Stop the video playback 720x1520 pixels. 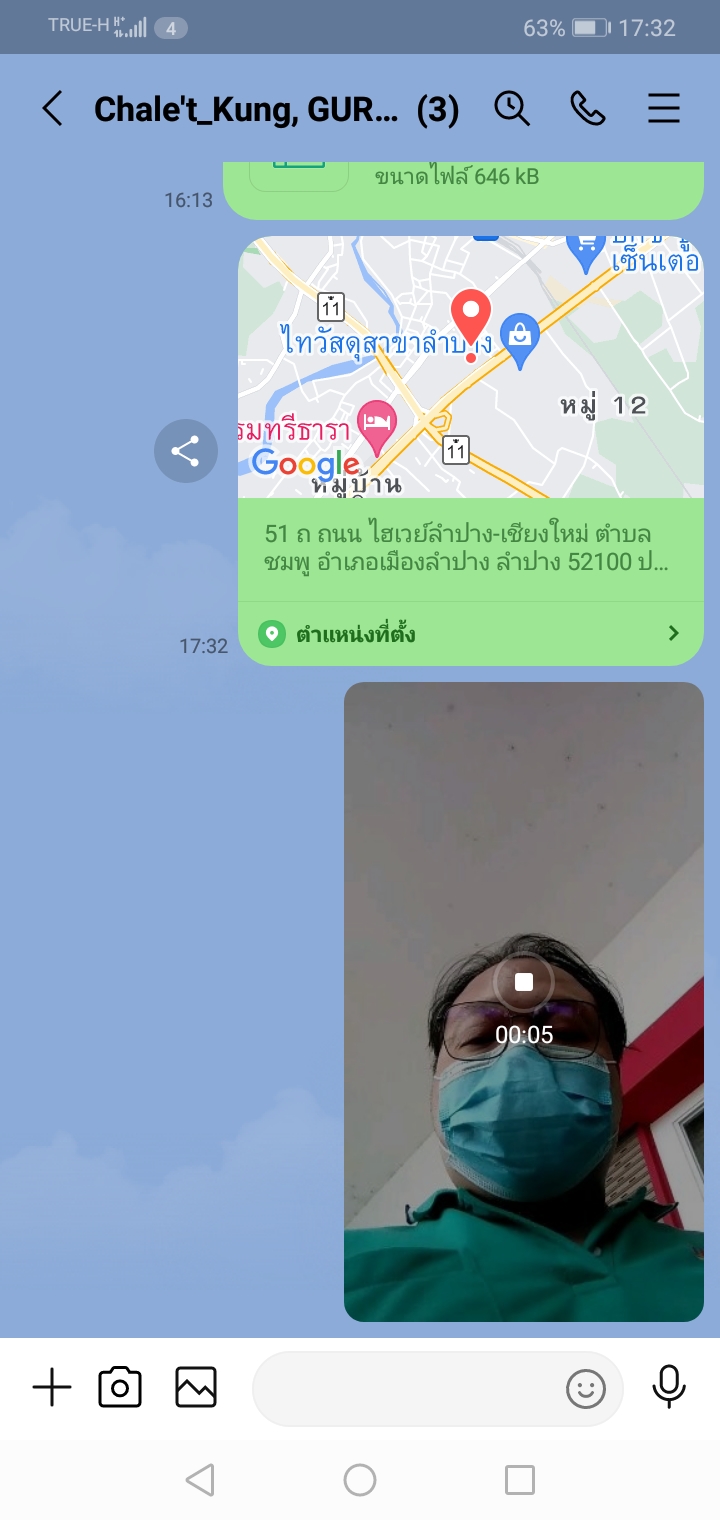coord(524,982)
